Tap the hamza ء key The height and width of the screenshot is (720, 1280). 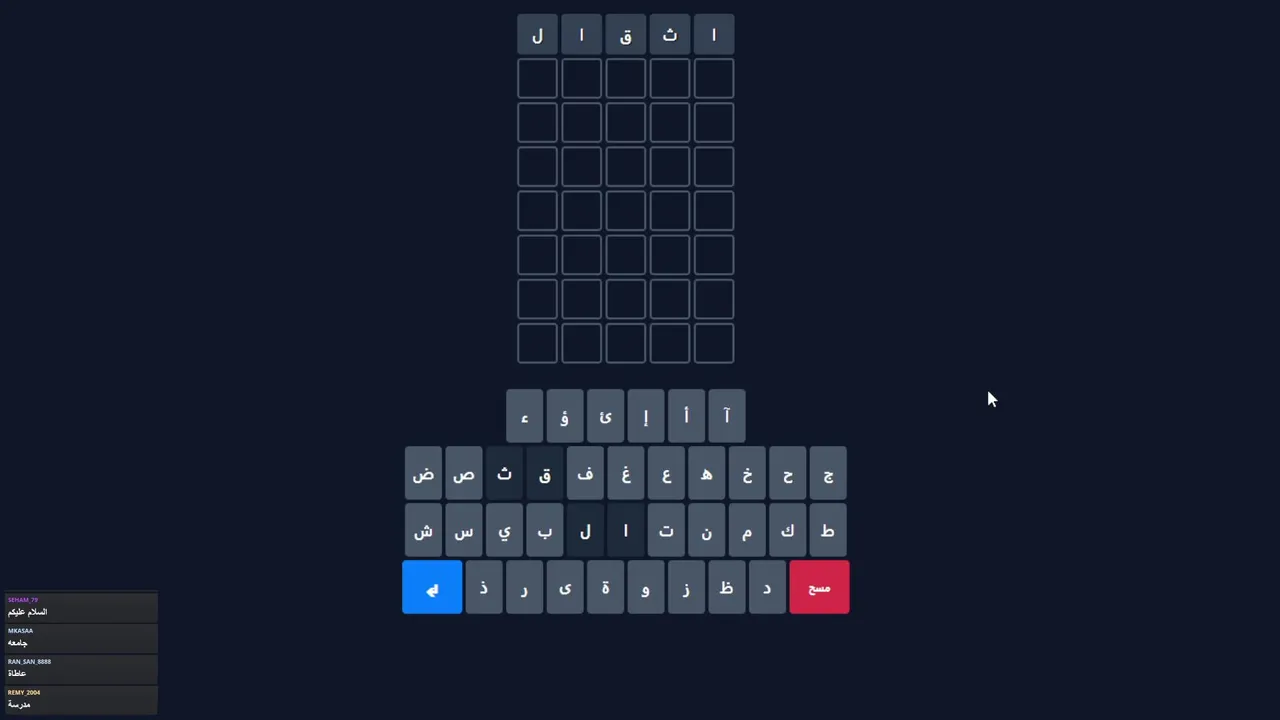click(x=524, y=417)
